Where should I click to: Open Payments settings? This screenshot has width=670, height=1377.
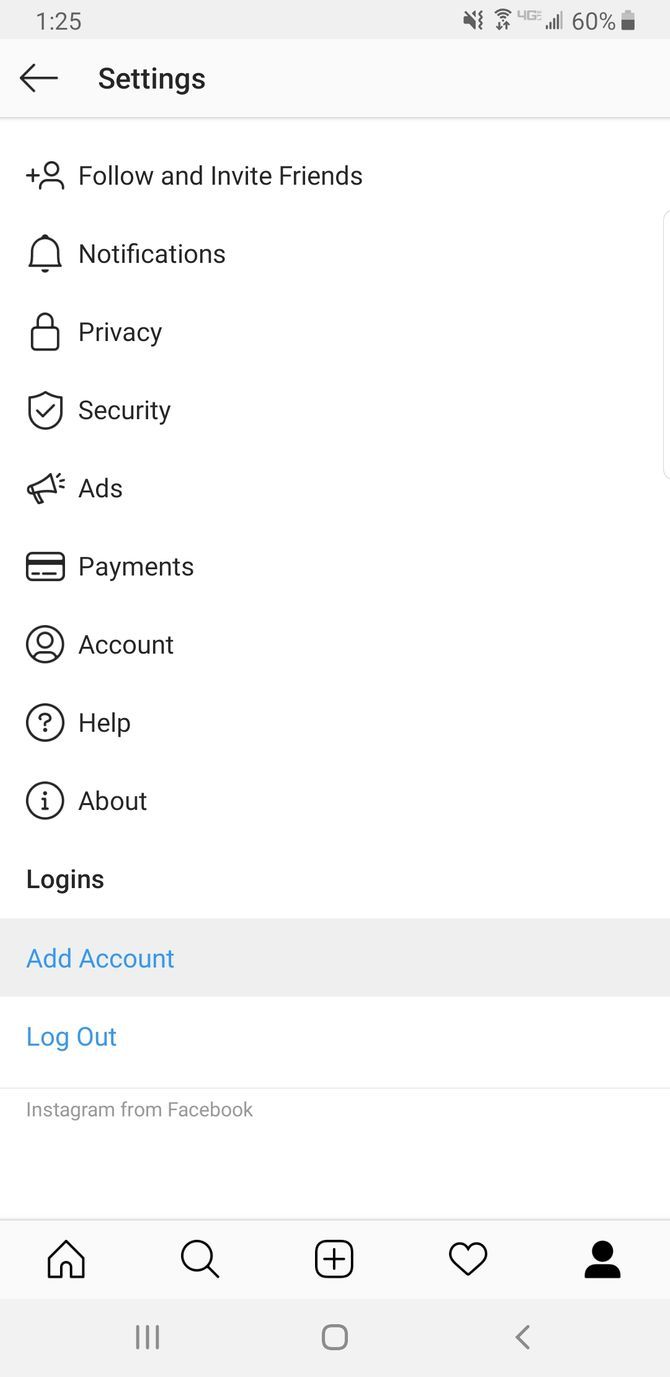[x=136, y=566]
